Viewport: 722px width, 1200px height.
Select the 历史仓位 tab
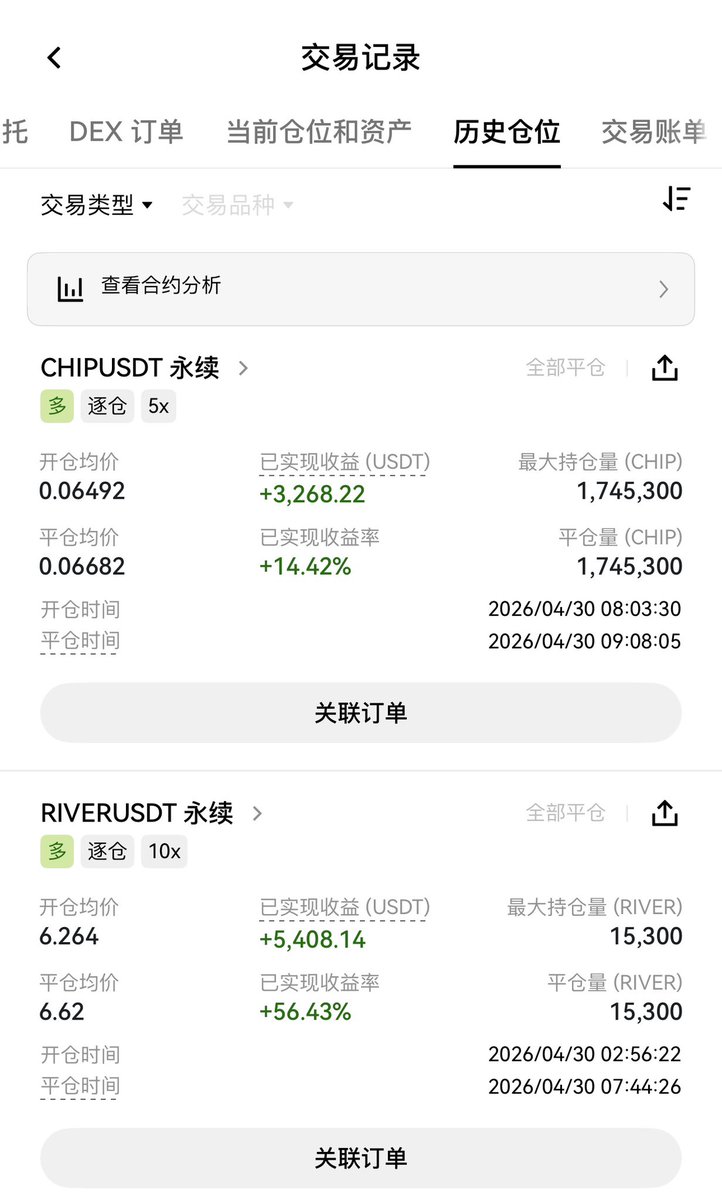tap(506, 131)
